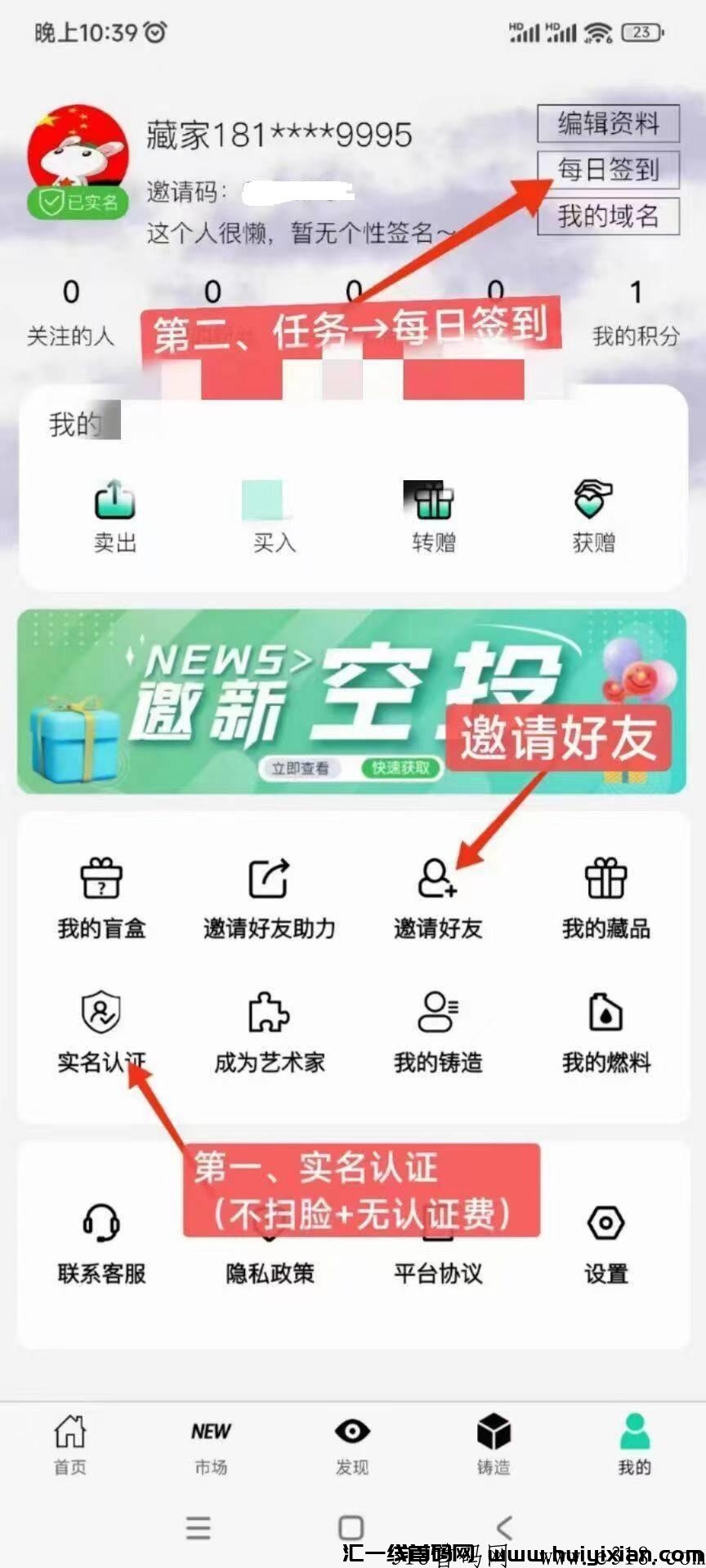706x1568 pixels.
Task: Open 我的域名 button
Action: tap(608, 216)
